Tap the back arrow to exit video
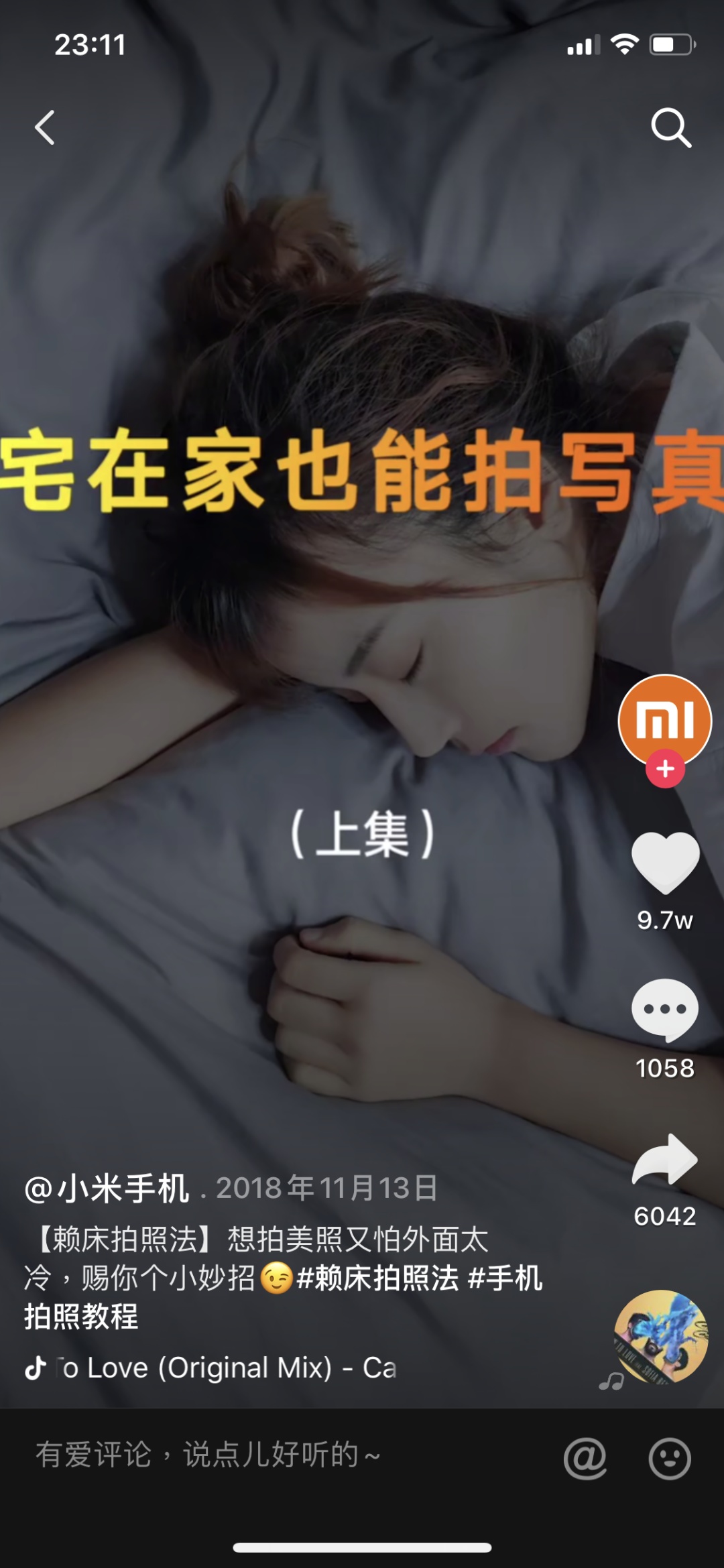This screenshot has width=724, height=1568. pyautogui.click(x=46, y=127)
